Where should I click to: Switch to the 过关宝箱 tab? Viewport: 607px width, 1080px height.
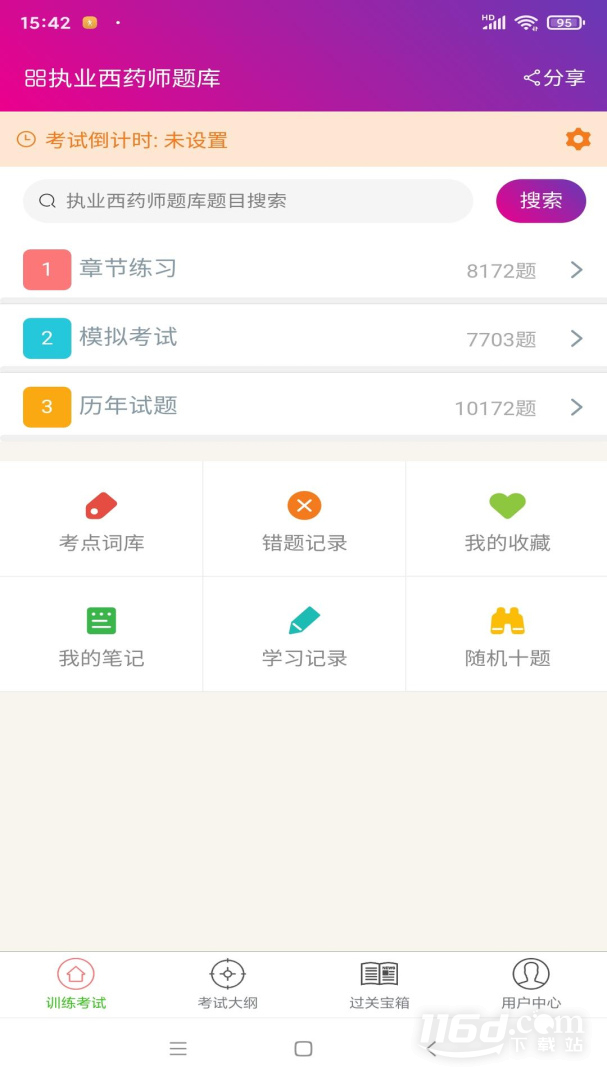tap(379, 984)
